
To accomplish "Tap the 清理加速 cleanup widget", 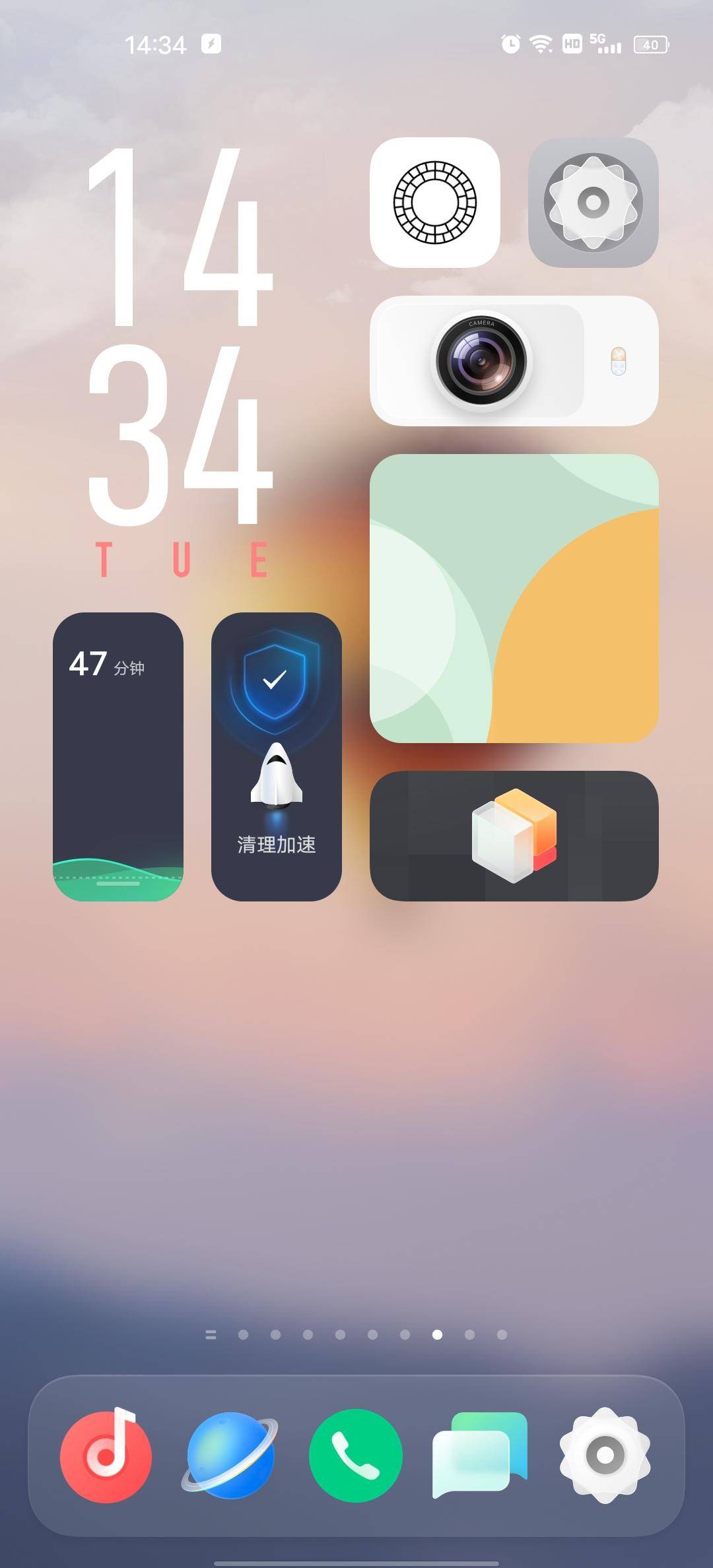I will (276, 756).
